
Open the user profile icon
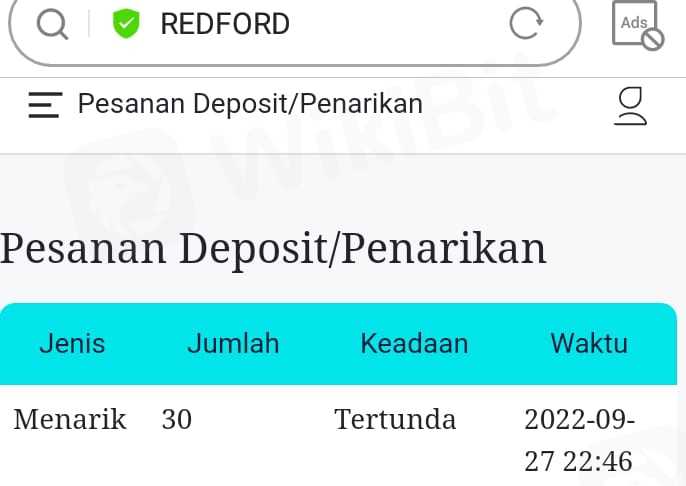click(x=630, y=106)
